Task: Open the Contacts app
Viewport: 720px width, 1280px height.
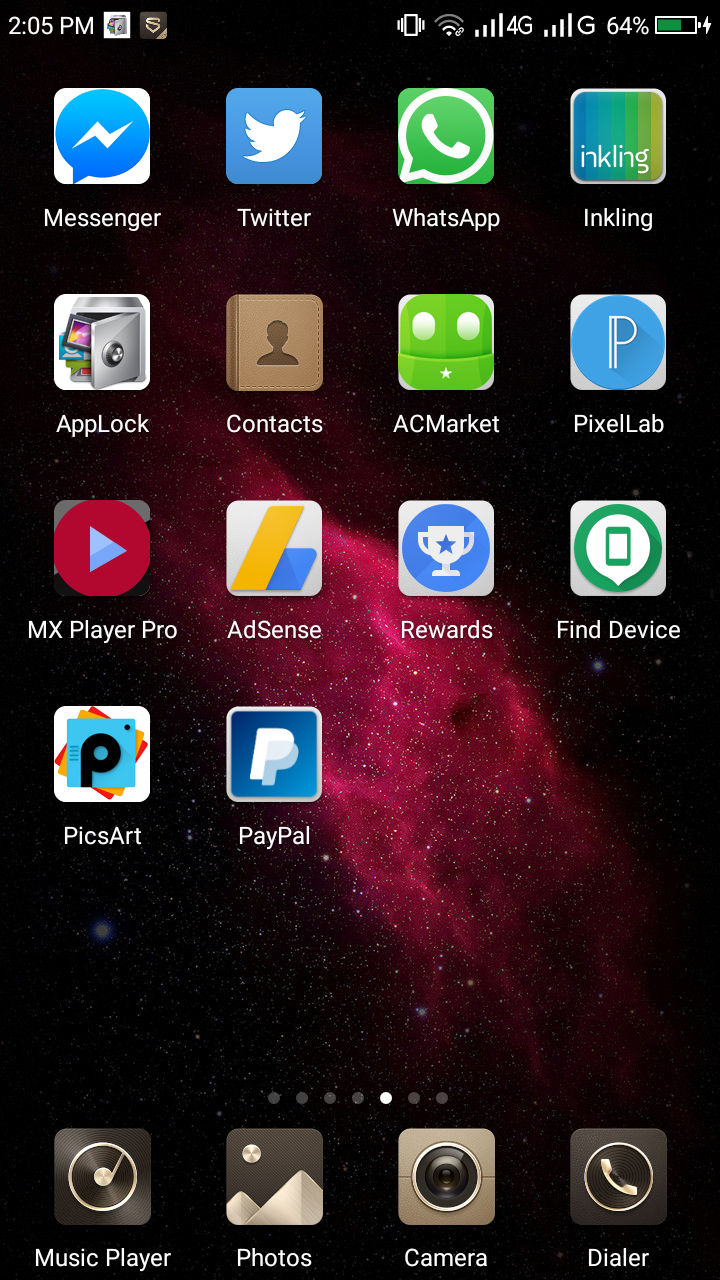Action: point(274,342)
